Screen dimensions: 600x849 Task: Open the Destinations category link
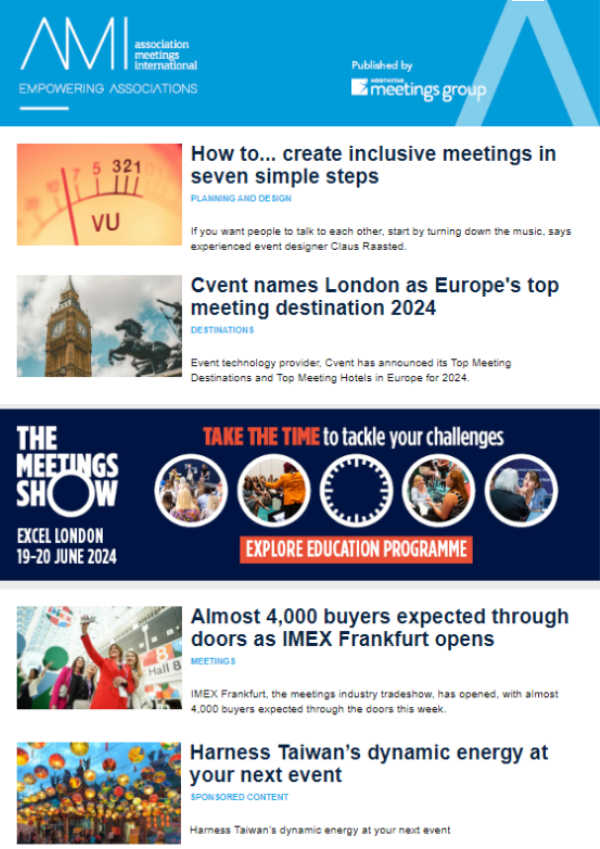click(x=222, y=329)
